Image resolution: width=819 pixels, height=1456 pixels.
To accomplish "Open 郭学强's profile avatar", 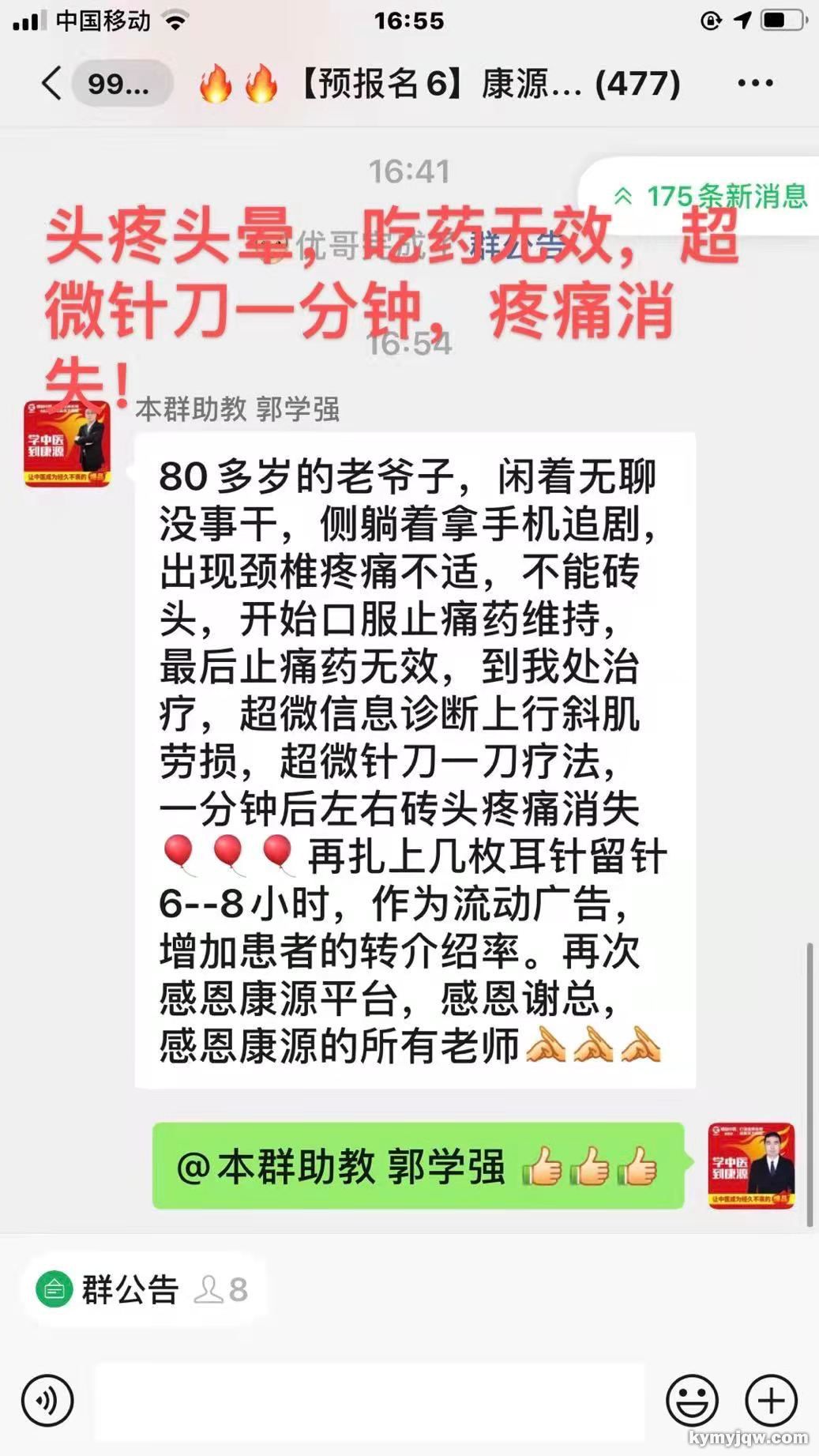I will coord(67,443).
